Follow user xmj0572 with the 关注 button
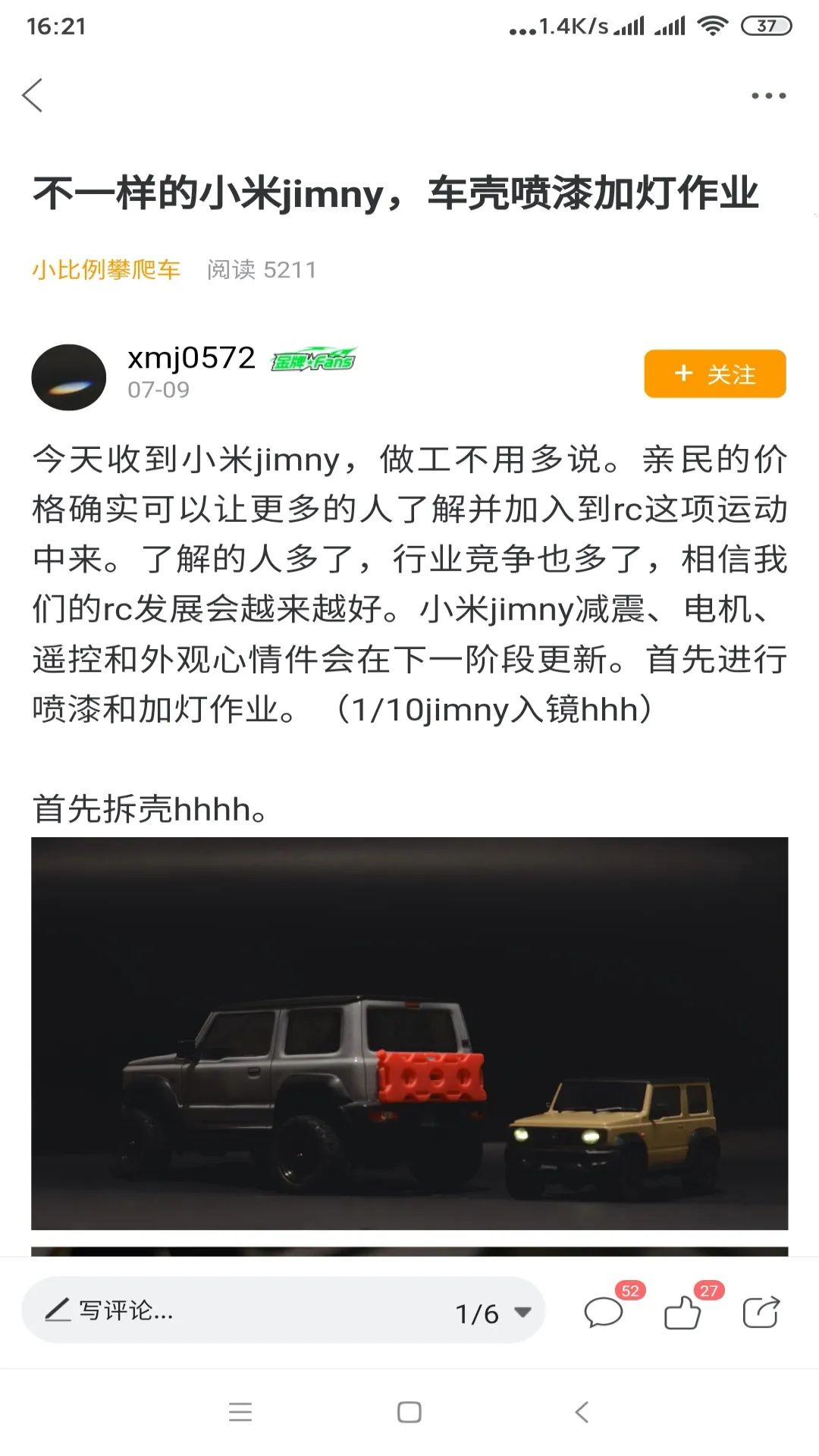Image resolution: width=819 pixels, height=1456 pixels. pyautogui.click(x=714, y=374)
